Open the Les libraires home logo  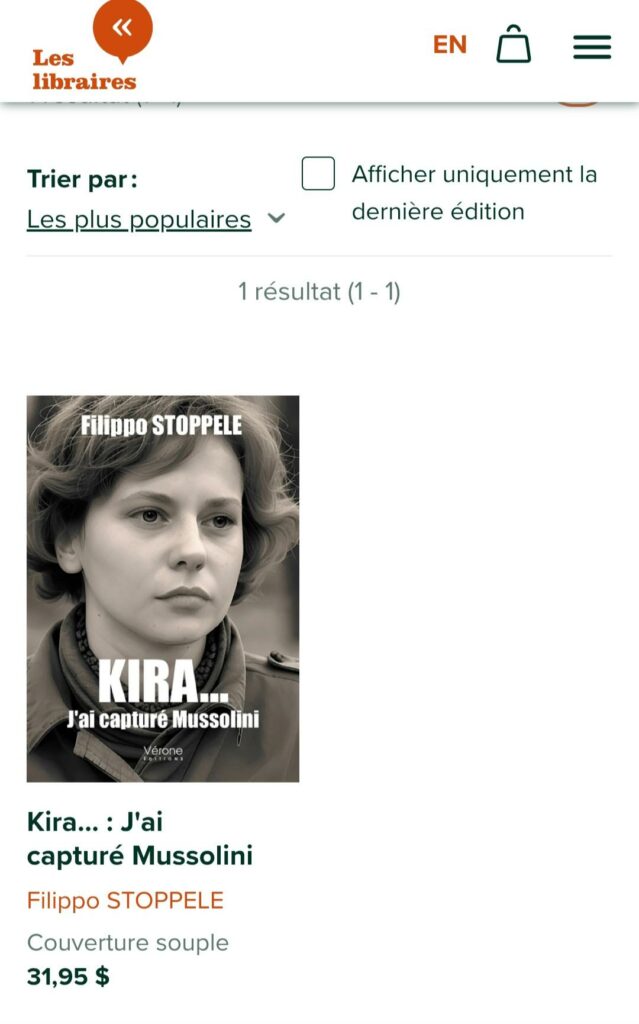point(90,50)
